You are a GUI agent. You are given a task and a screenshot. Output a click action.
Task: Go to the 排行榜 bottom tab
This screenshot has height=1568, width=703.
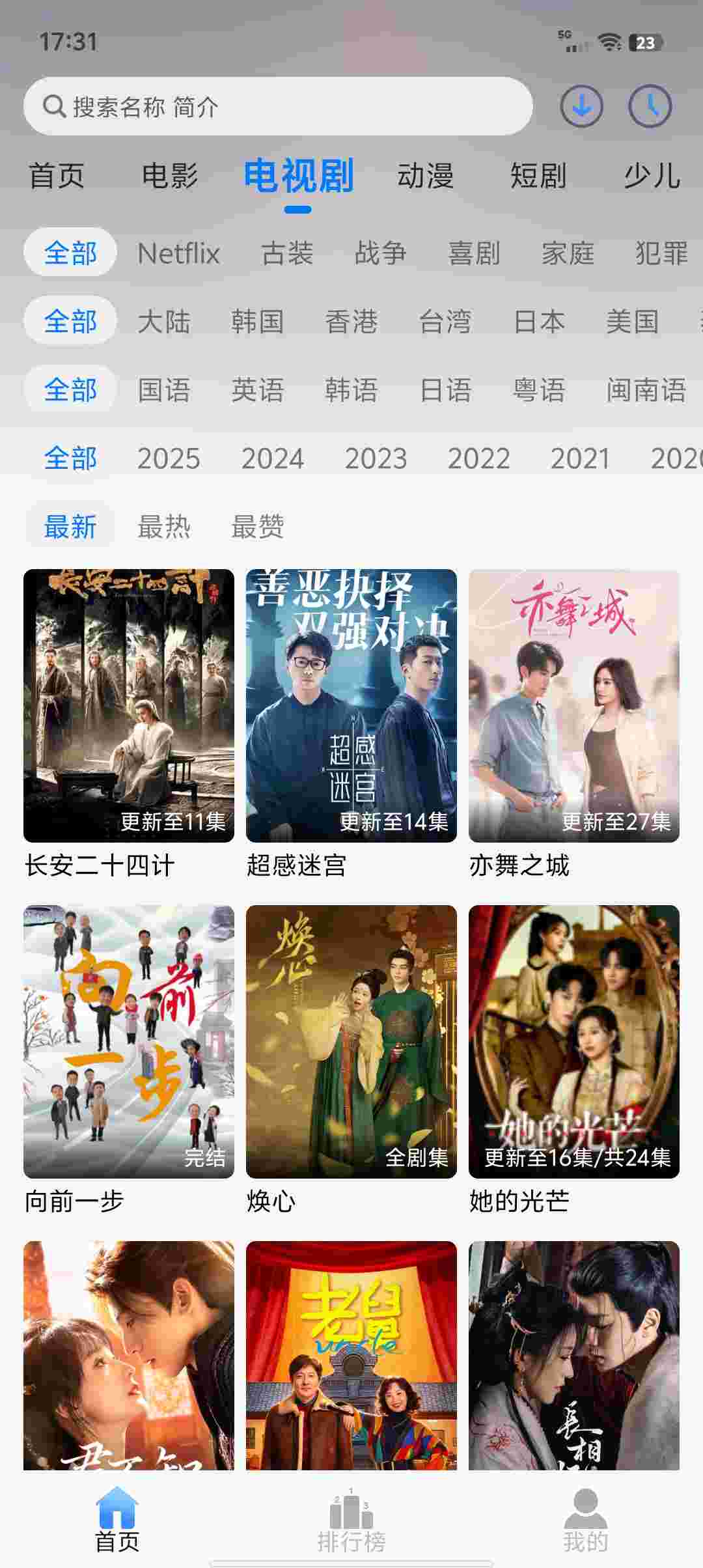351,1521
